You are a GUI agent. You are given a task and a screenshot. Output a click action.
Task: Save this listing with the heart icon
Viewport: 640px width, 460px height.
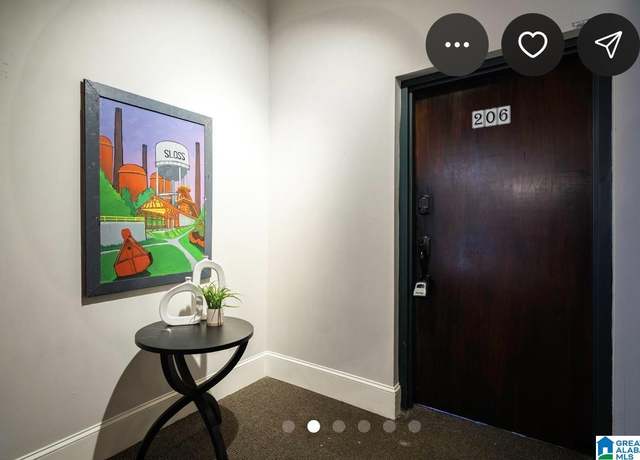532,45
